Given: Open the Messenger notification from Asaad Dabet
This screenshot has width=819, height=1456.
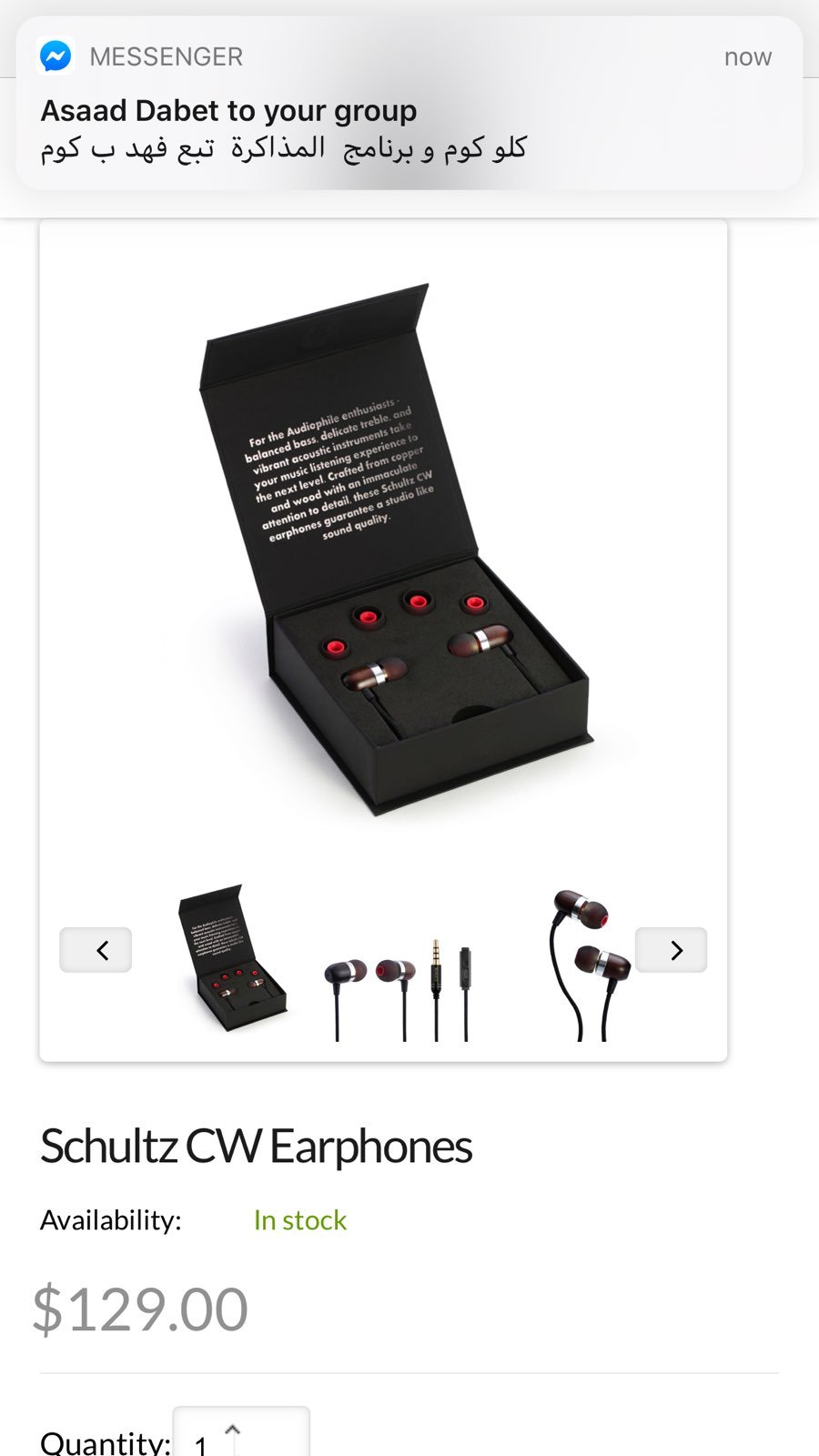Looking at the screenshot, I should pyautogui.click(x=409, y=103).
